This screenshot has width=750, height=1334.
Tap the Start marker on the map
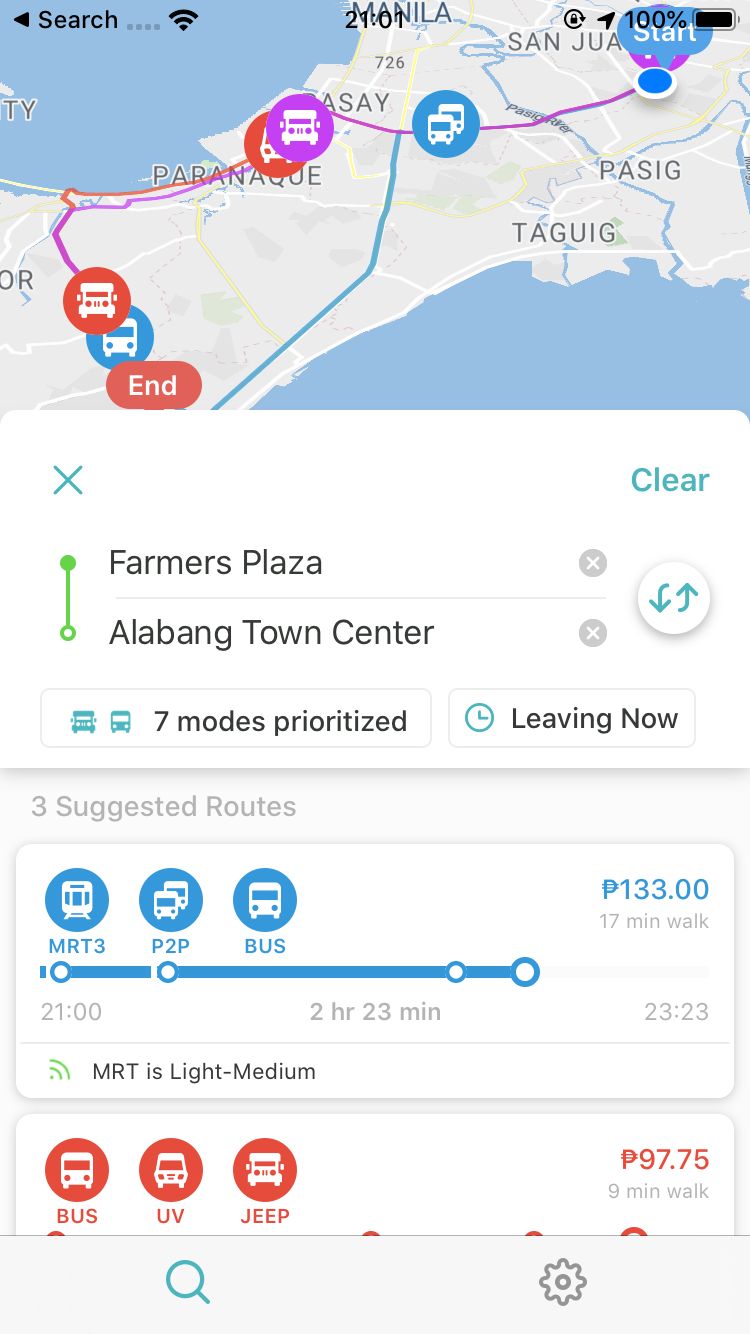click(664, 32)
